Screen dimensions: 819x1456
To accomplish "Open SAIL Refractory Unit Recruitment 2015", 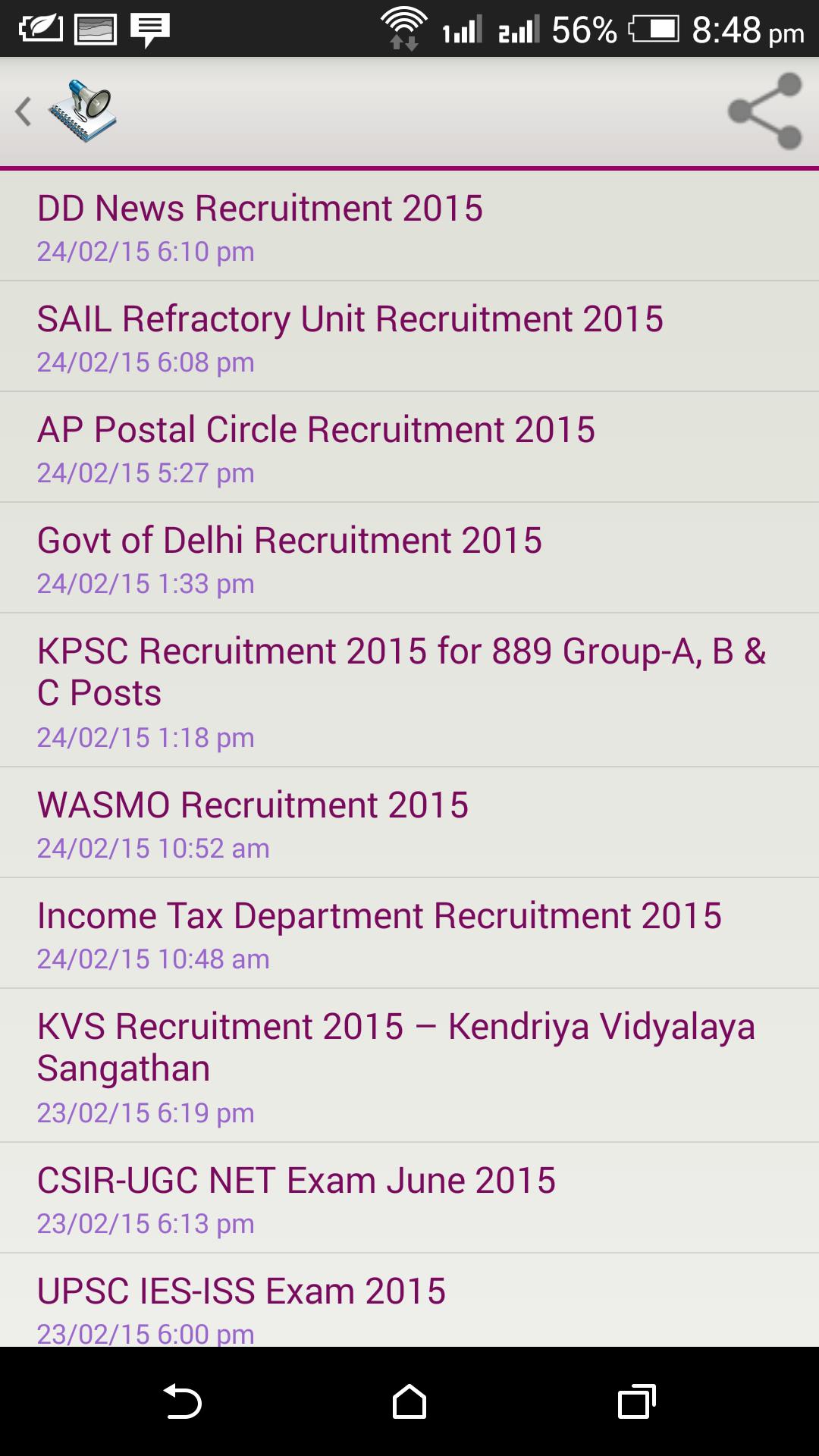I will pyautogui.click(x=409, y=337).
